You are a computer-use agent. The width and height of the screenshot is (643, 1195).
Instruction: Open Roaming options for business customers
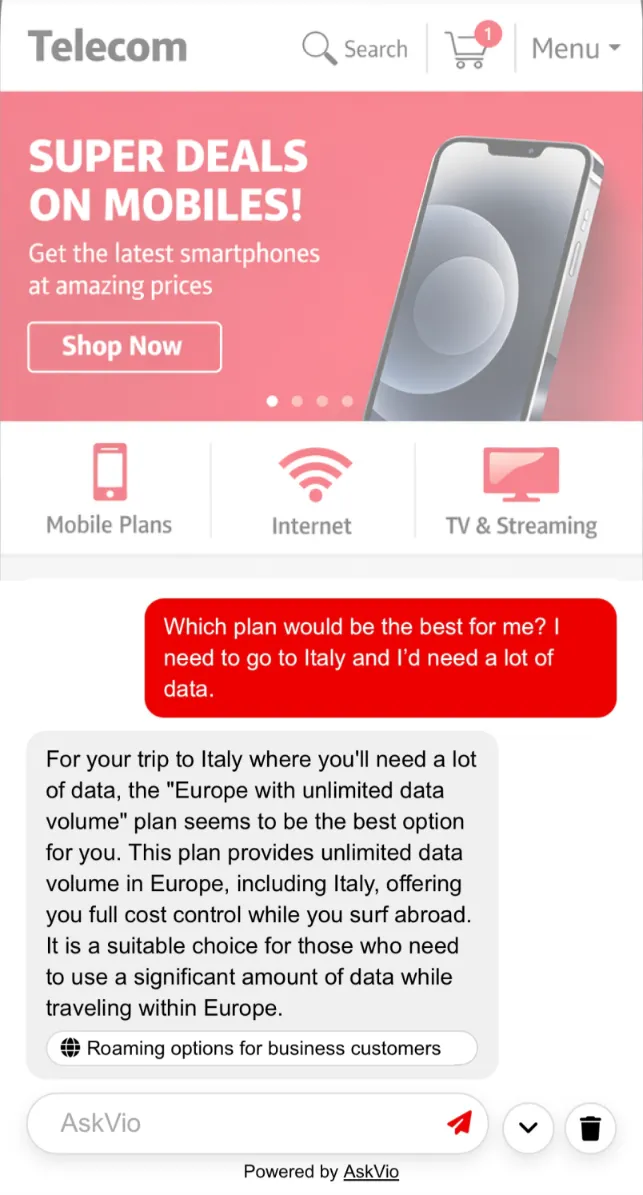(262, 1048)
